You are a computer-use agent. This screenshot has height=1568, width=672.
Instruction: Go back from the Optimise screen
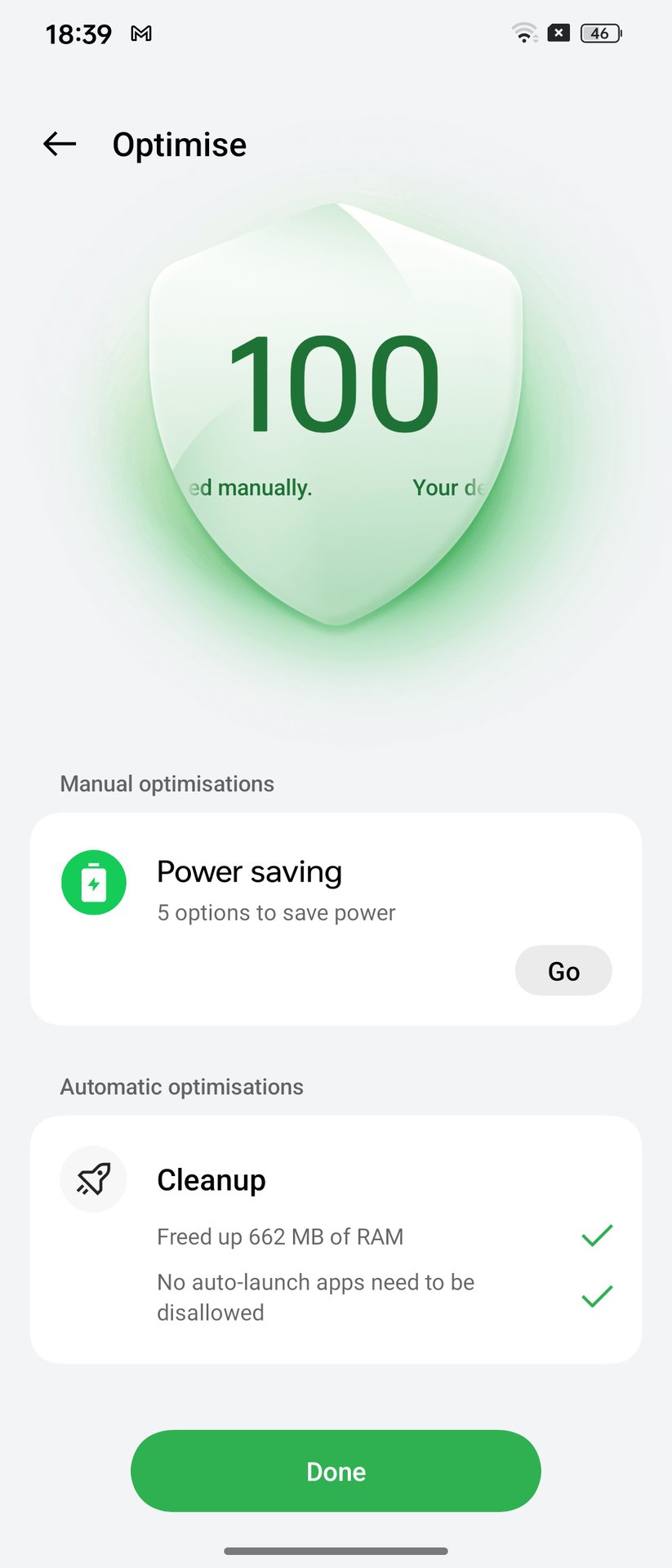coord(60,145)
